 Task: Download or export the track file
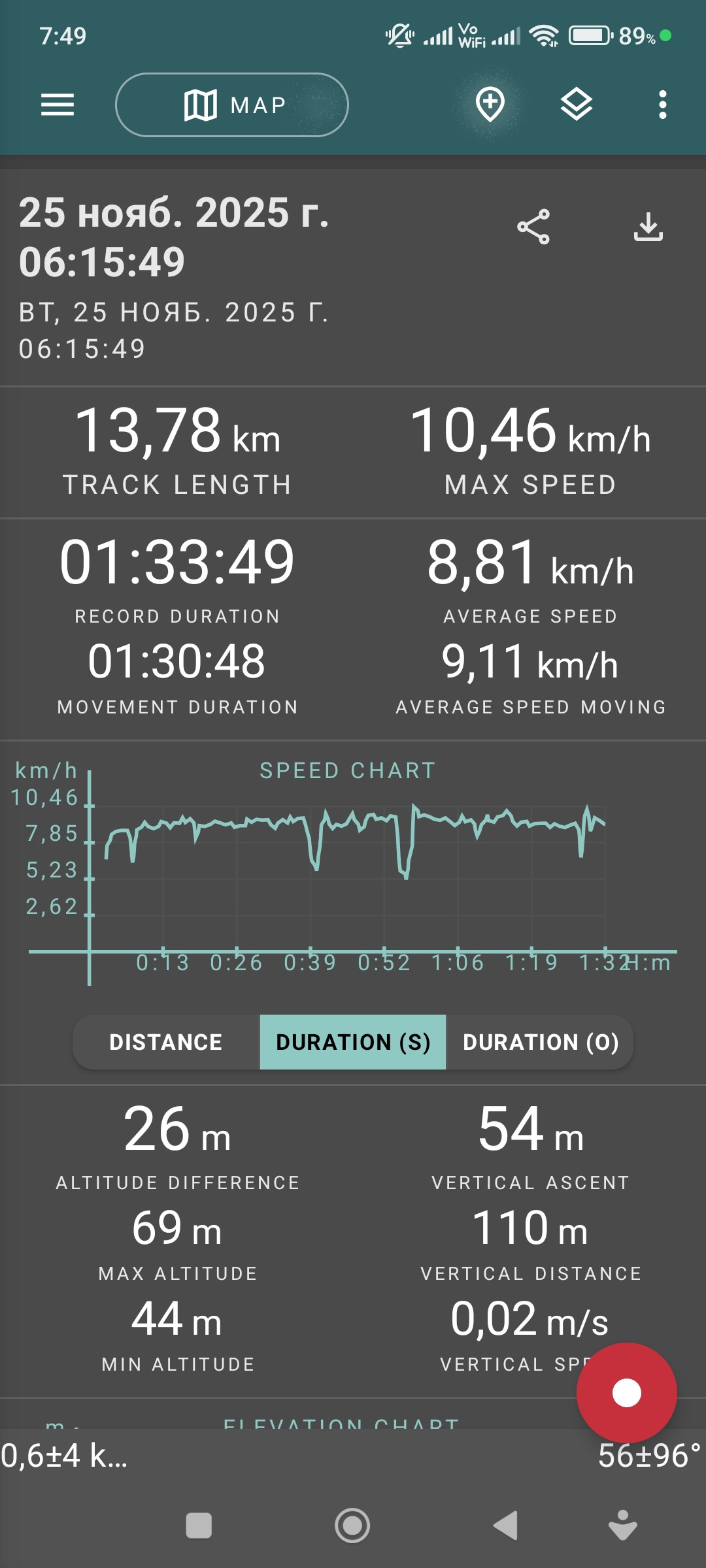(x=648, y=227)
